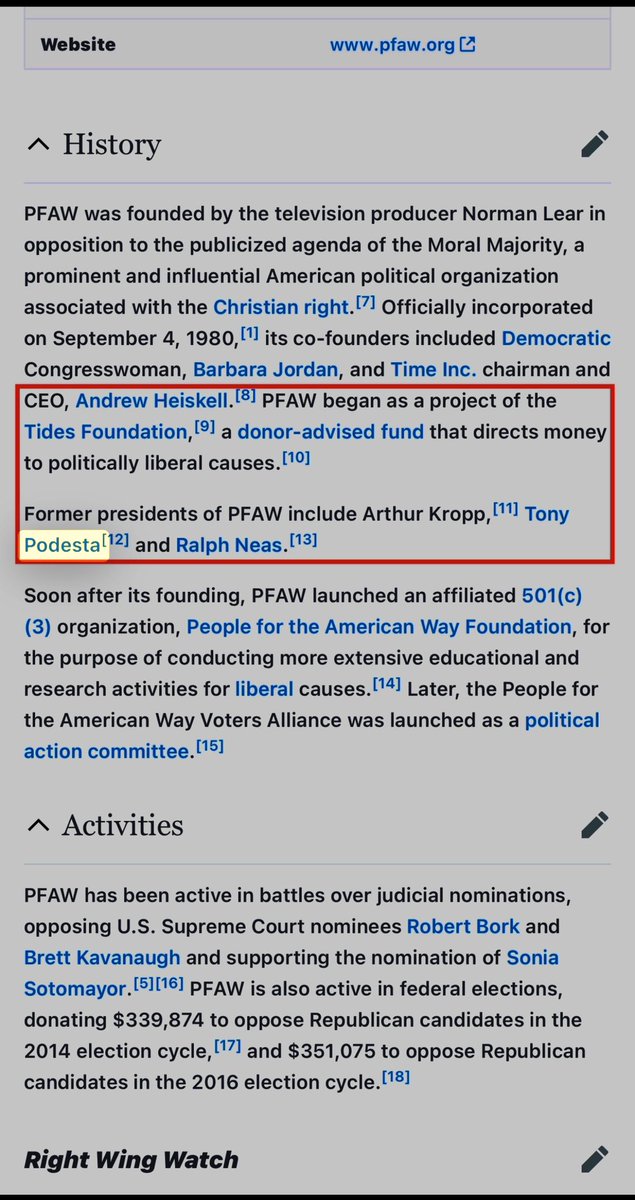
Task: View the Brett Kavanaugh page
Action: (x=102, y=957)
